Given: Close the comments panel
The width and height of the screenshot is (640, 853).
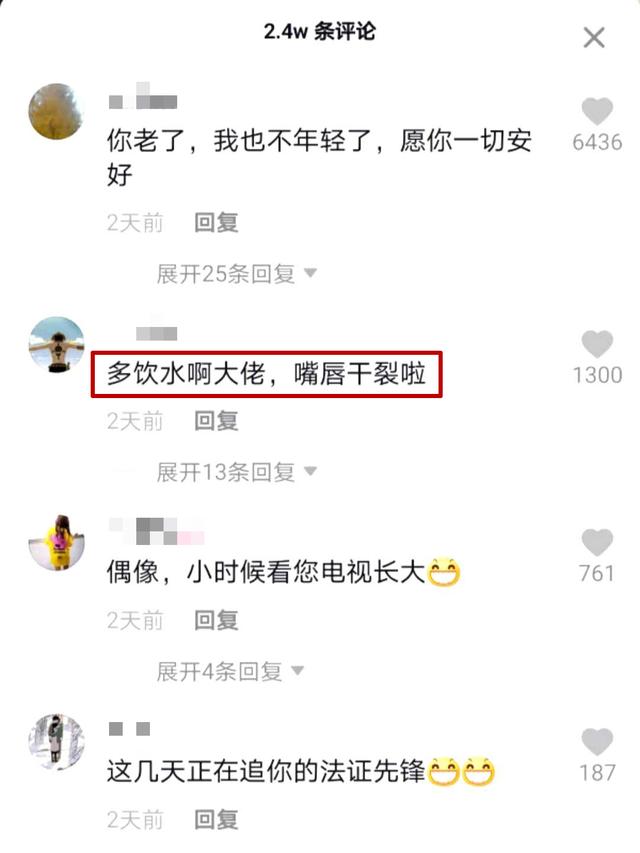Looking at the screenshot, I should [x=594, y=38].
